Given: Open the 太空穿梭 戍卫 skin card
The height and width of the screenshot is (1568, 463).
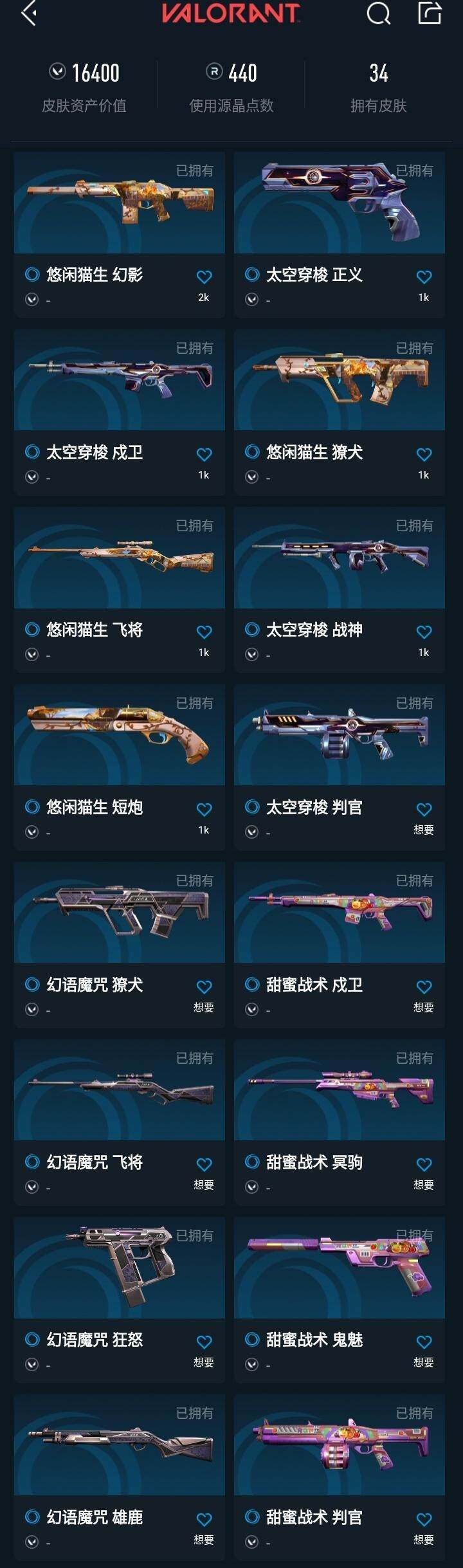Looking at the screenshot, I should click(120, 381).
